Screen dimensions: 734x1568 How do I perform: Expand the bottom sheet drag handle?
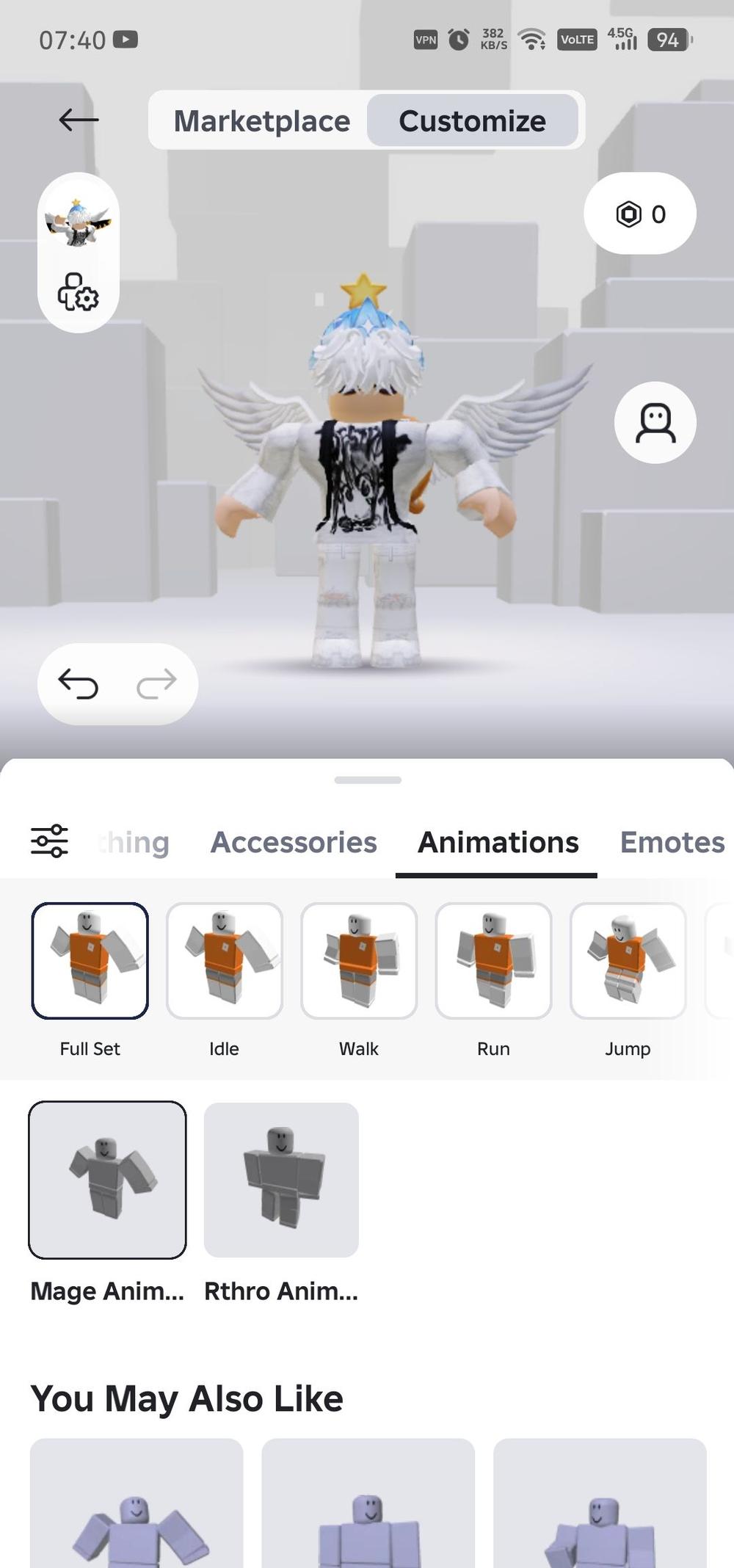click(367, 780)
